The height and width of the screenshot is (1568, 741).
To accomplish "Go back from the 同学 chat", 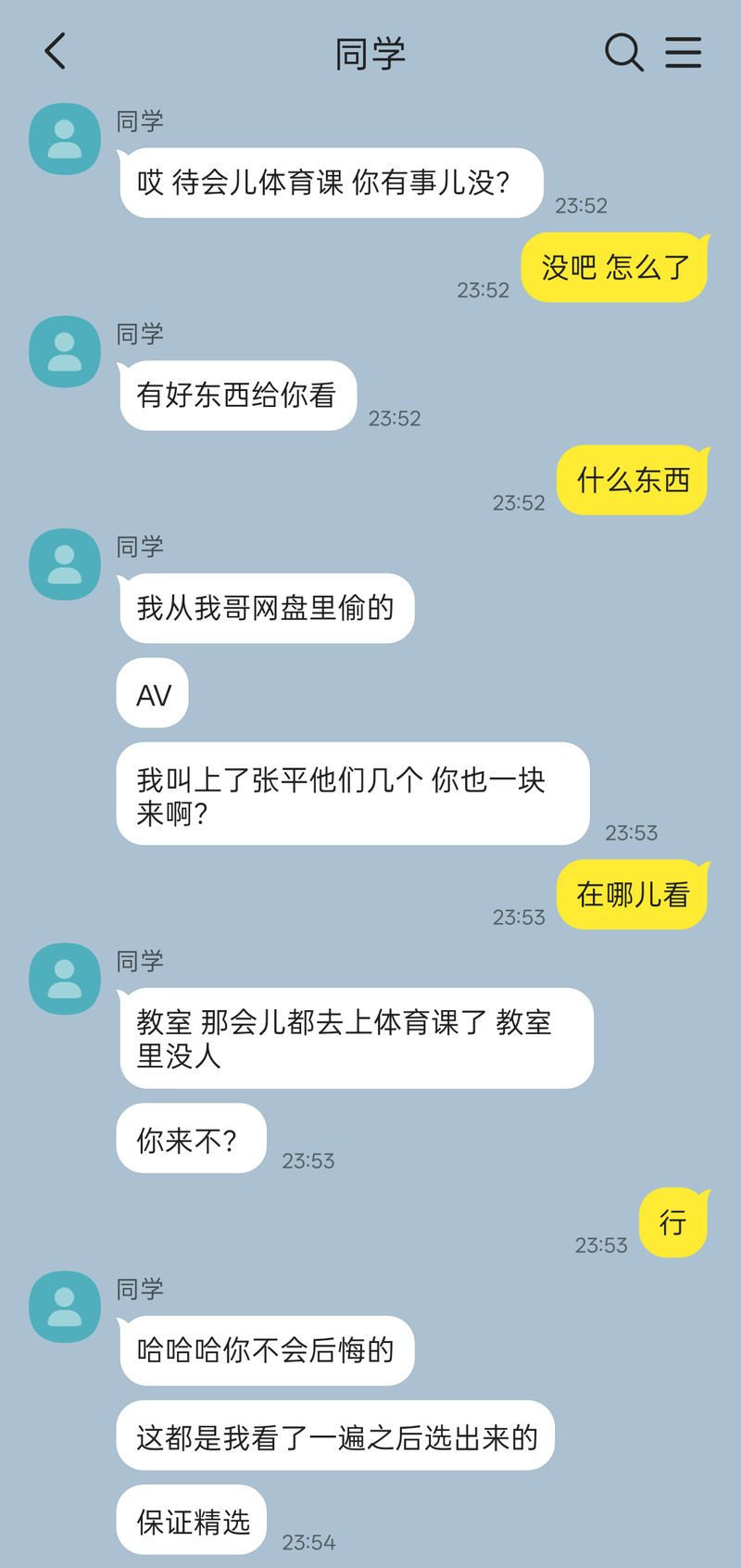I will [x=56, y=52].
